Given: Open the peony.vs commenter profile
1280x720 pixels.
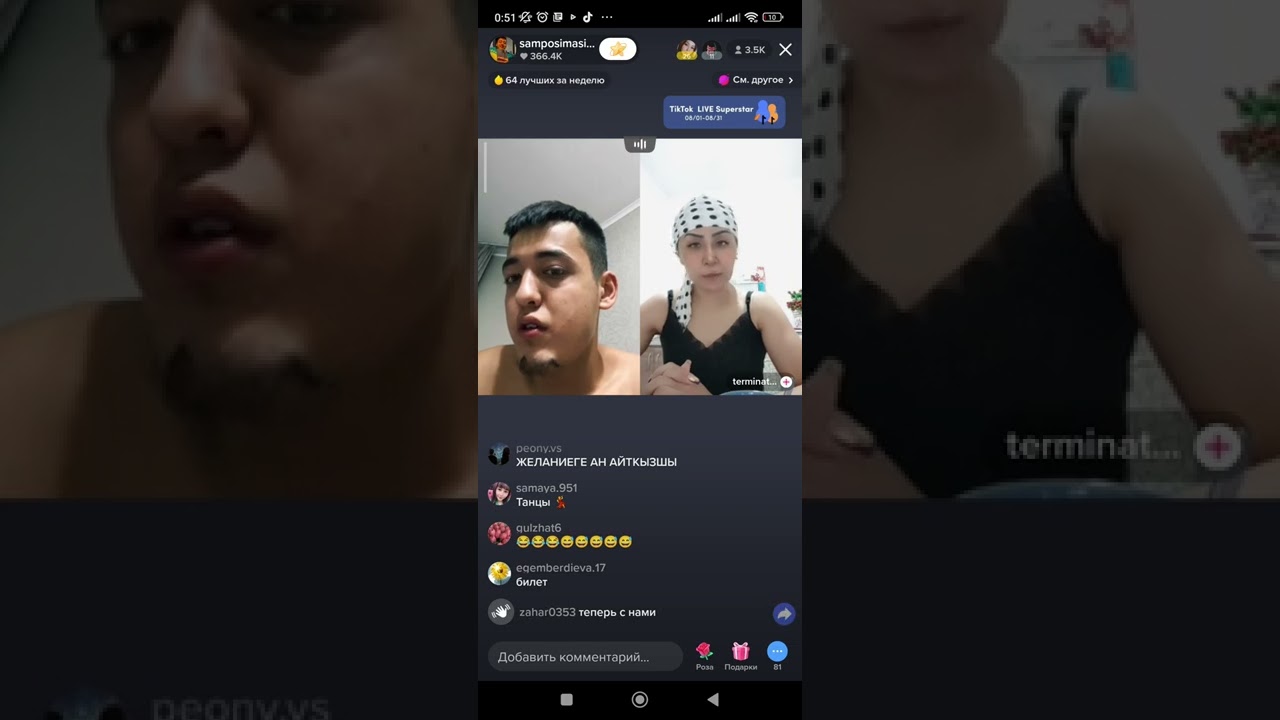Looking at the screenshot, I should [499, 455].
